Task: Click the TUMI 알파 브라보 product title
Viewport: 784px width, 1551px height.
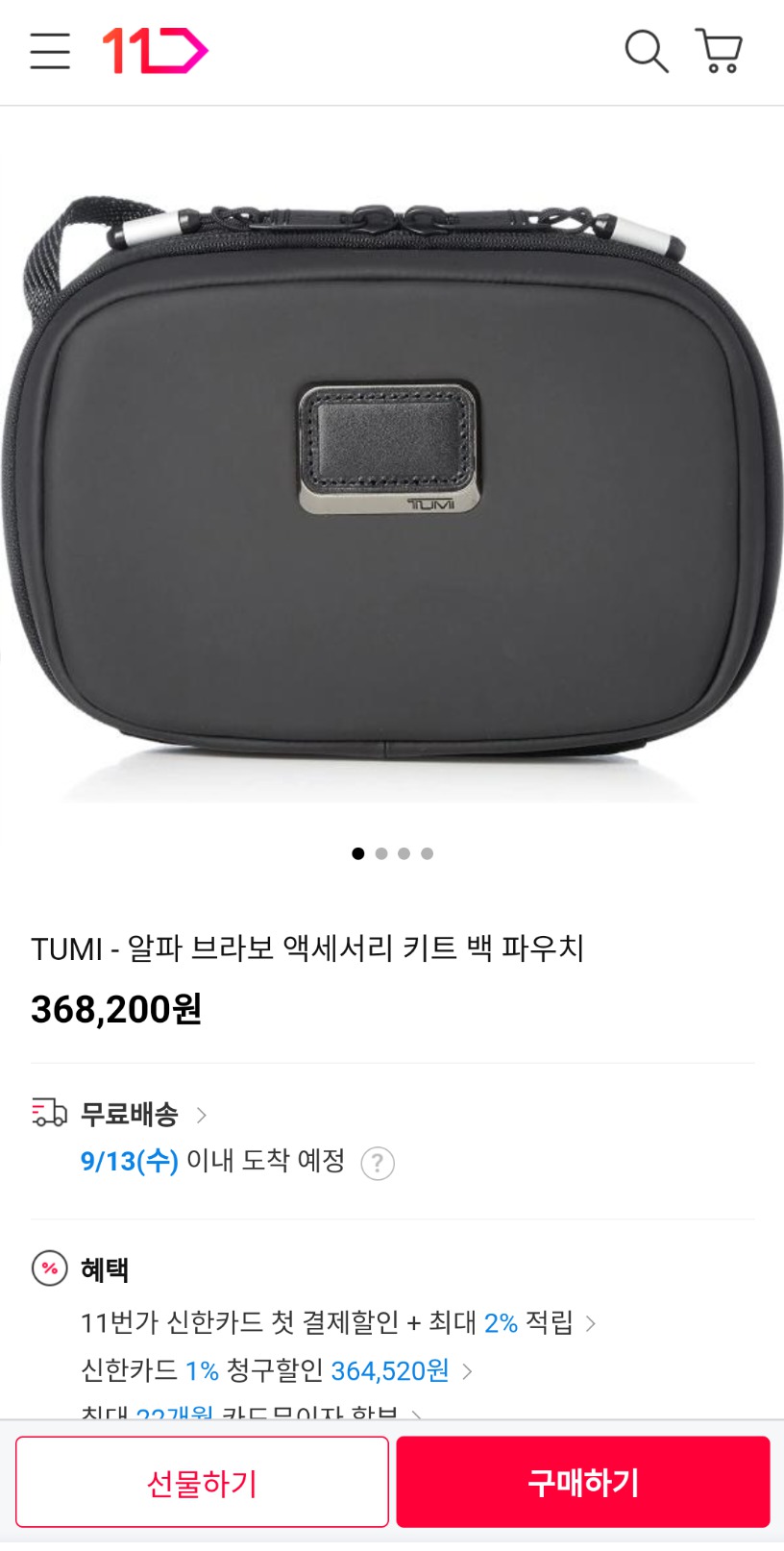Action: click(312, 948)
